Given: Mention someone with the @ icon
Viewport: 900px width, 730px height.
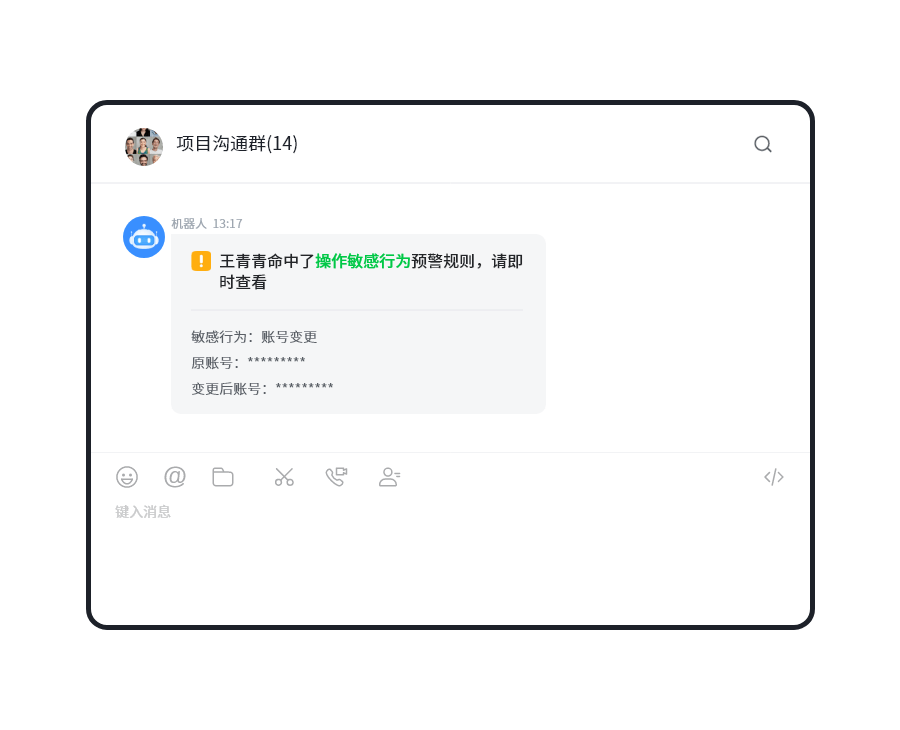Looking at the screenshot, I should click(x=175, y=477).
